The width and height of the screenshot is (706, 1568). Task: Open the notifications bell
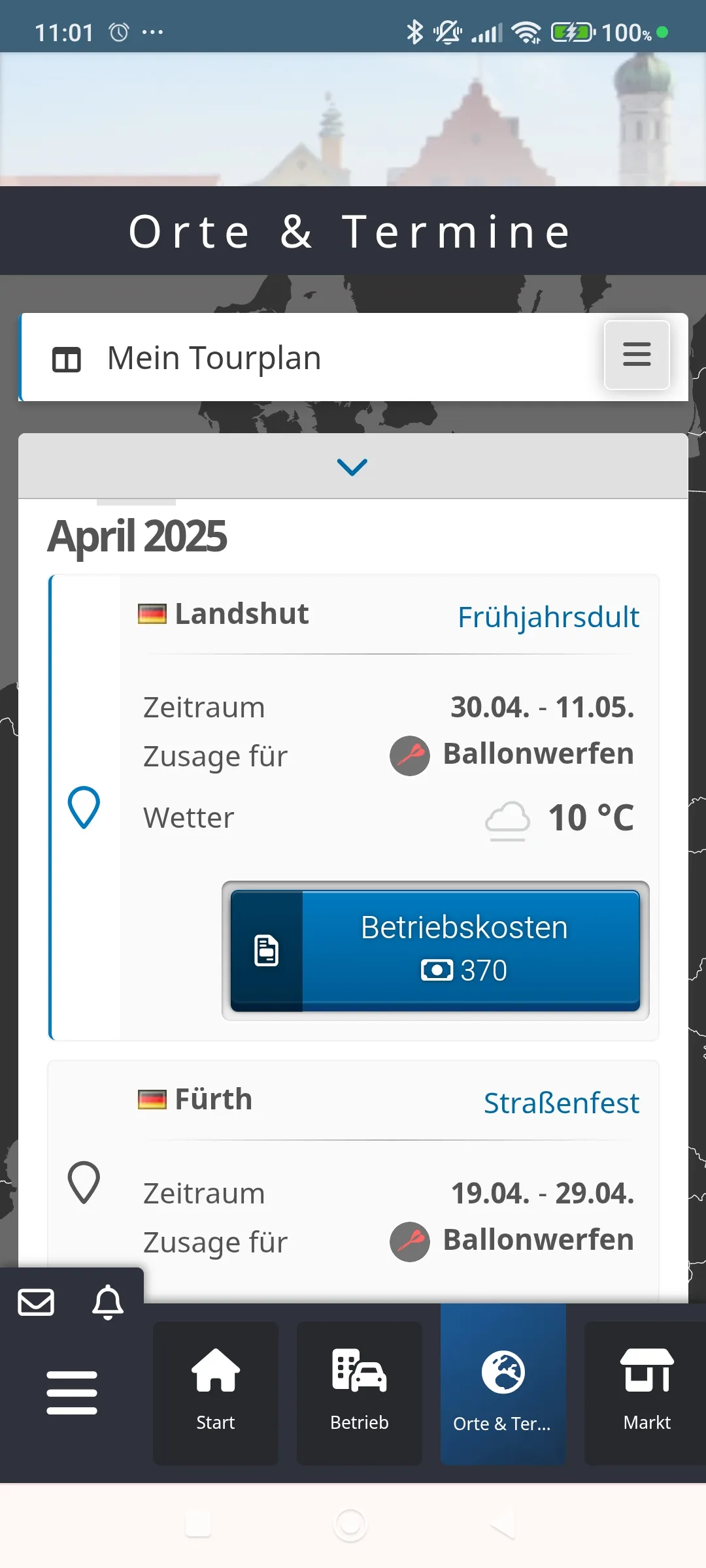coord(108,1302)
